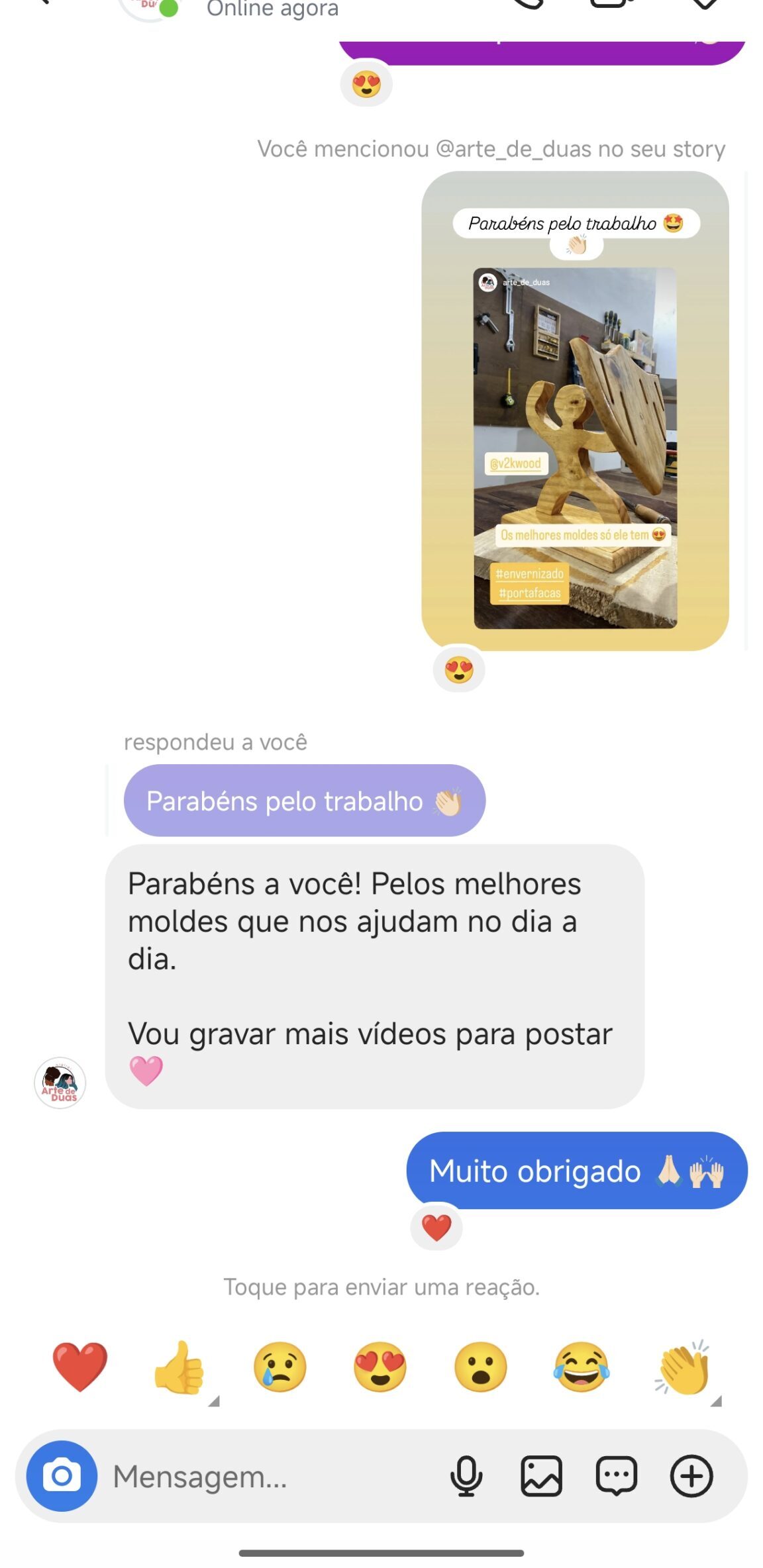Open the sticker and GIF bubble icon

pyautogui.click(x=617, y=1476)
